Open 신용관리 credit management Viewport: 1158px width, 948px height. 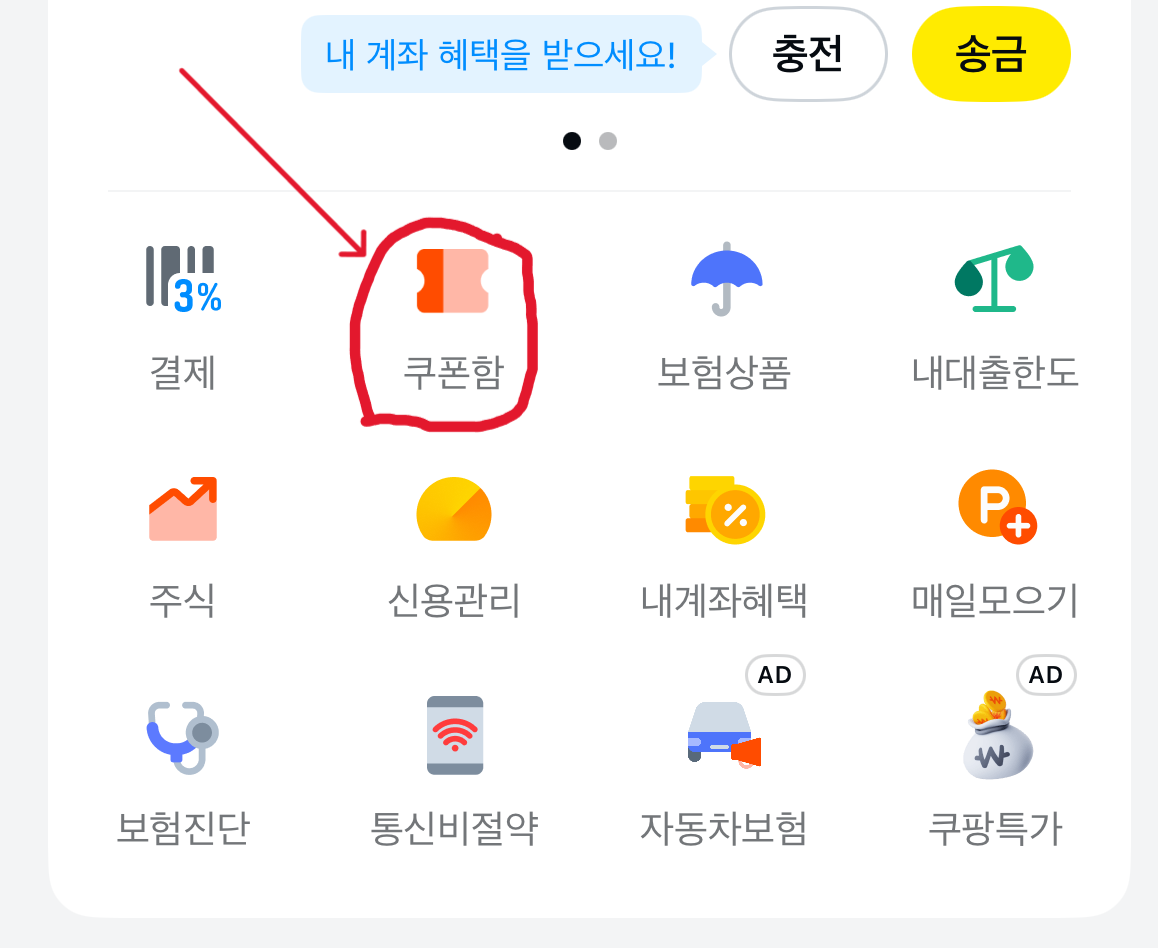tap(453, 542)
